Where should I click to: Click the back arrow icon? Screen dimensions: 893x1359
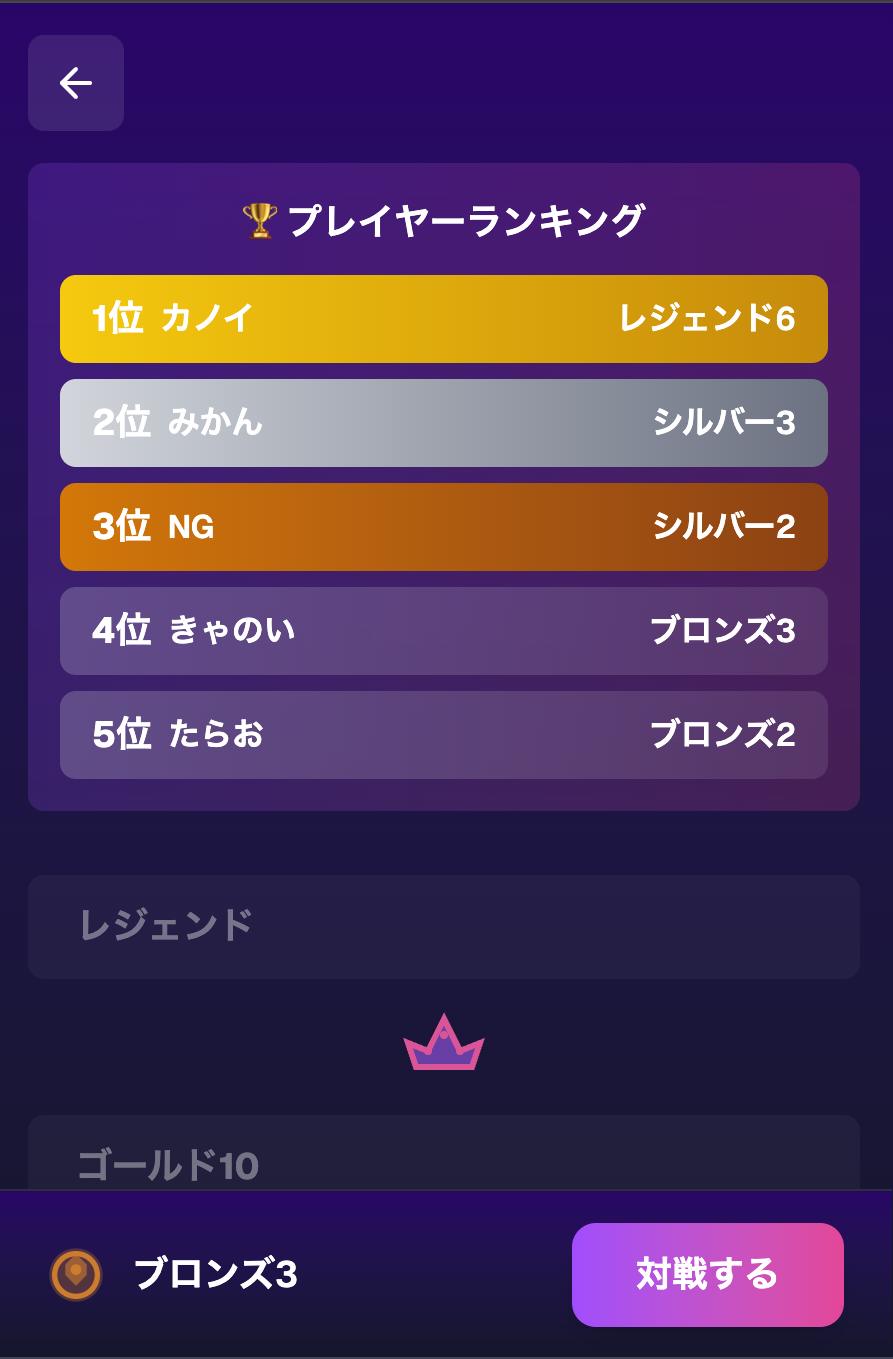coord(75,83)
